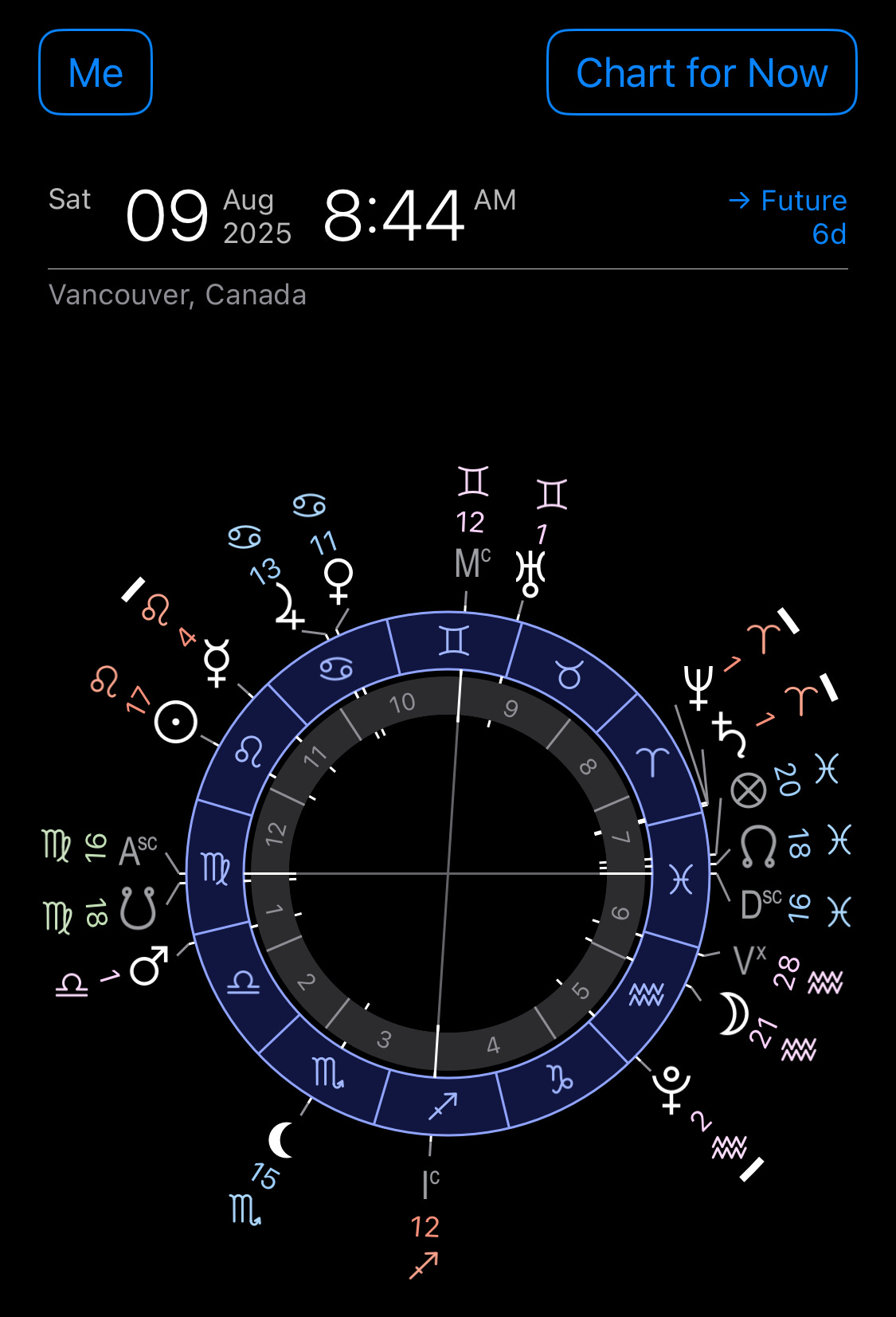Screen dimensions: 896x1317
Task: Change the day number 09
Action: [x=167, y=216]
